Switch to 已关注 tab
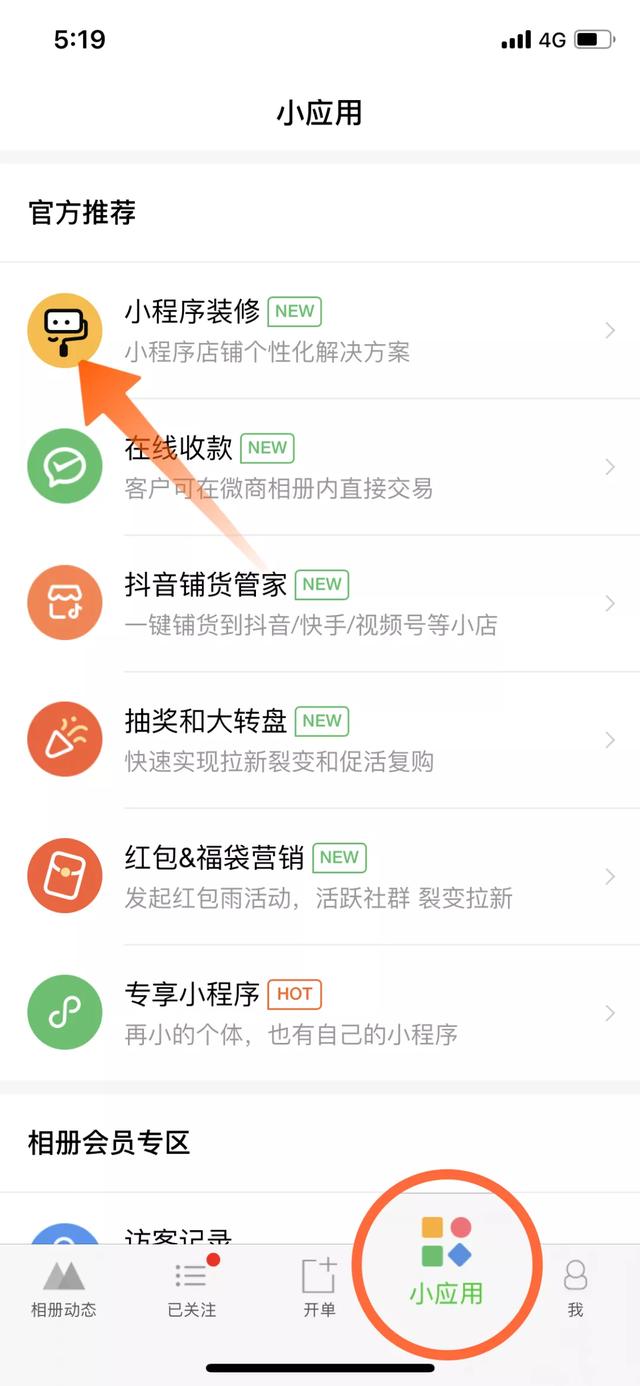This screenshot has width=640, height=1386. tap(191, 1288)
